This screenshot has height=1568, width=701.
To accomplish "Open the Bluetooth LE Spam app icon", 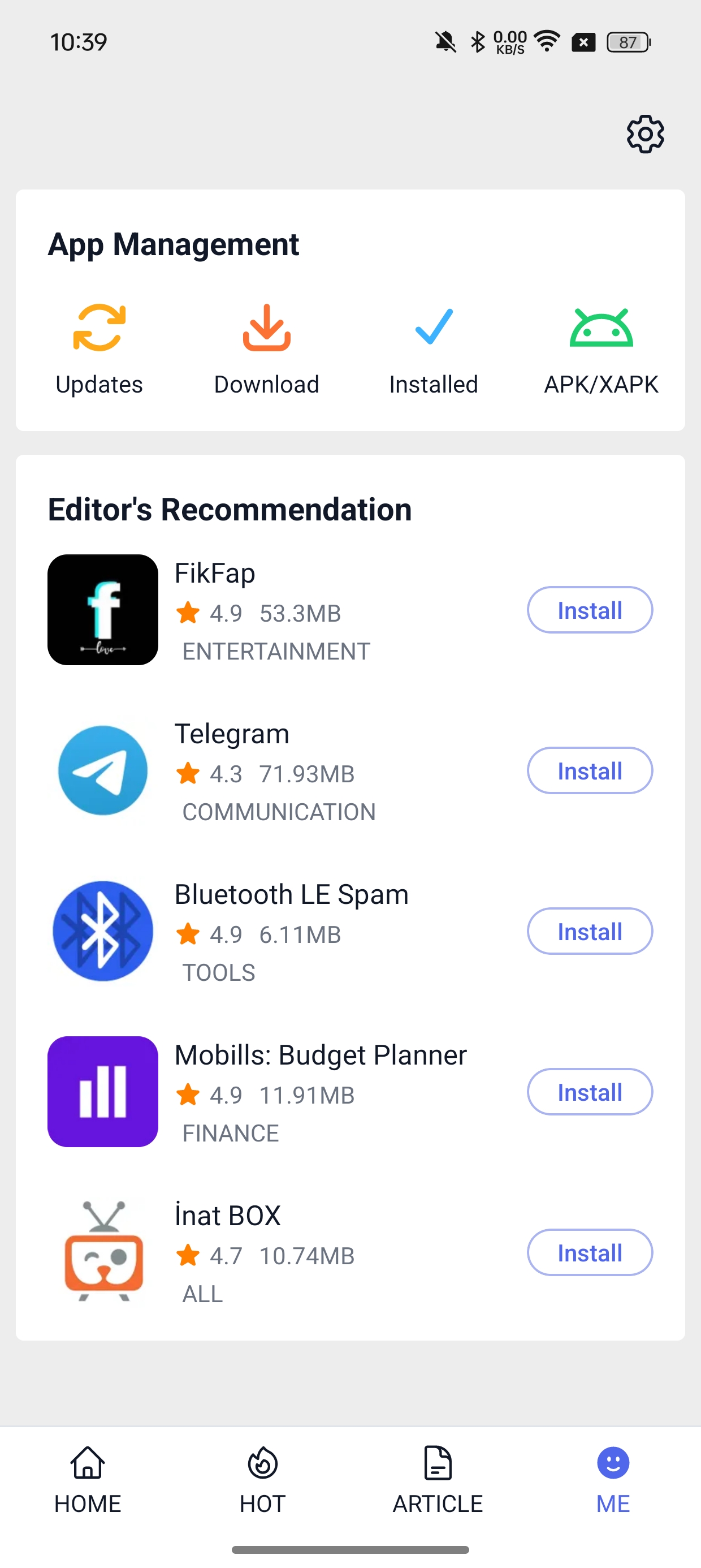I will coord(102,931).
